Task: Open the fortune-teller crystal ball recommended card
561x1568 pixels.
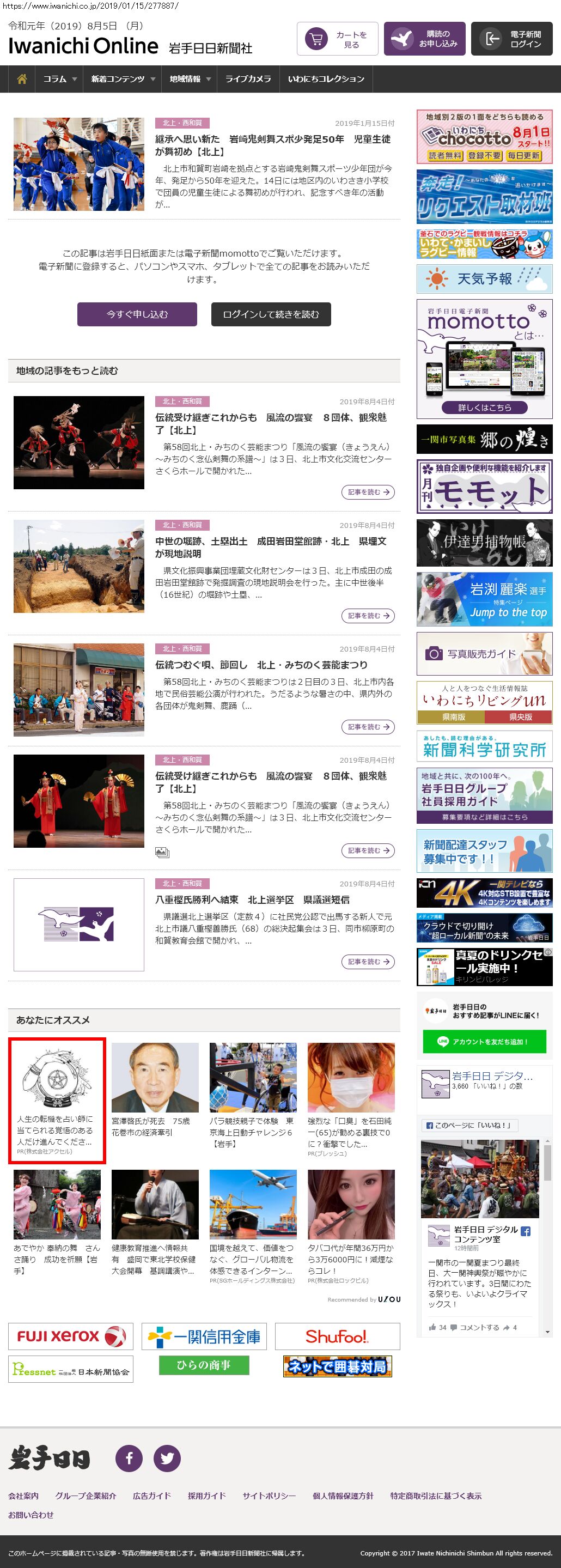Action: (57, 1101)
